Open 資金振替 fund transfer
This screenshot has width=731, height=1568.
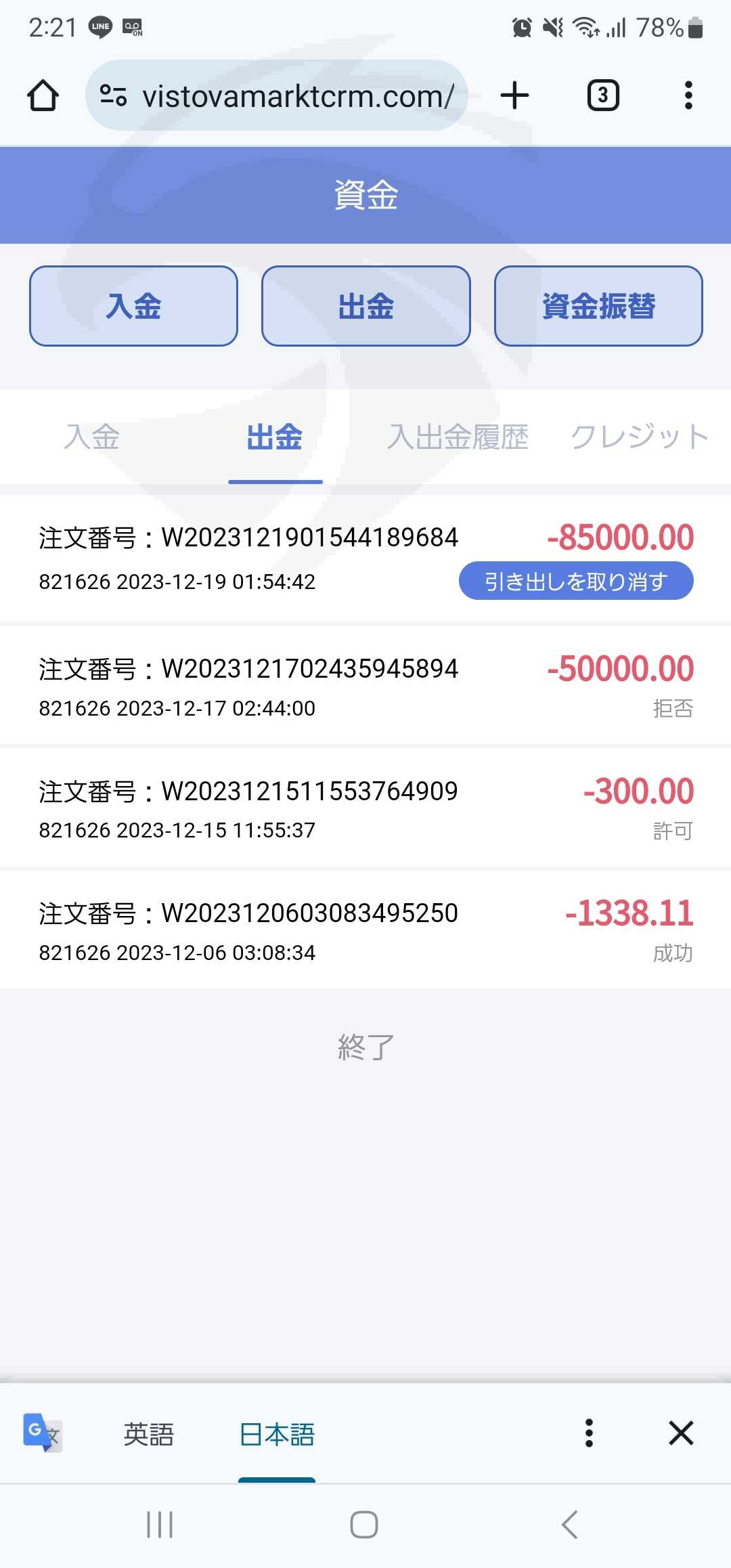[x=598, y=306]
